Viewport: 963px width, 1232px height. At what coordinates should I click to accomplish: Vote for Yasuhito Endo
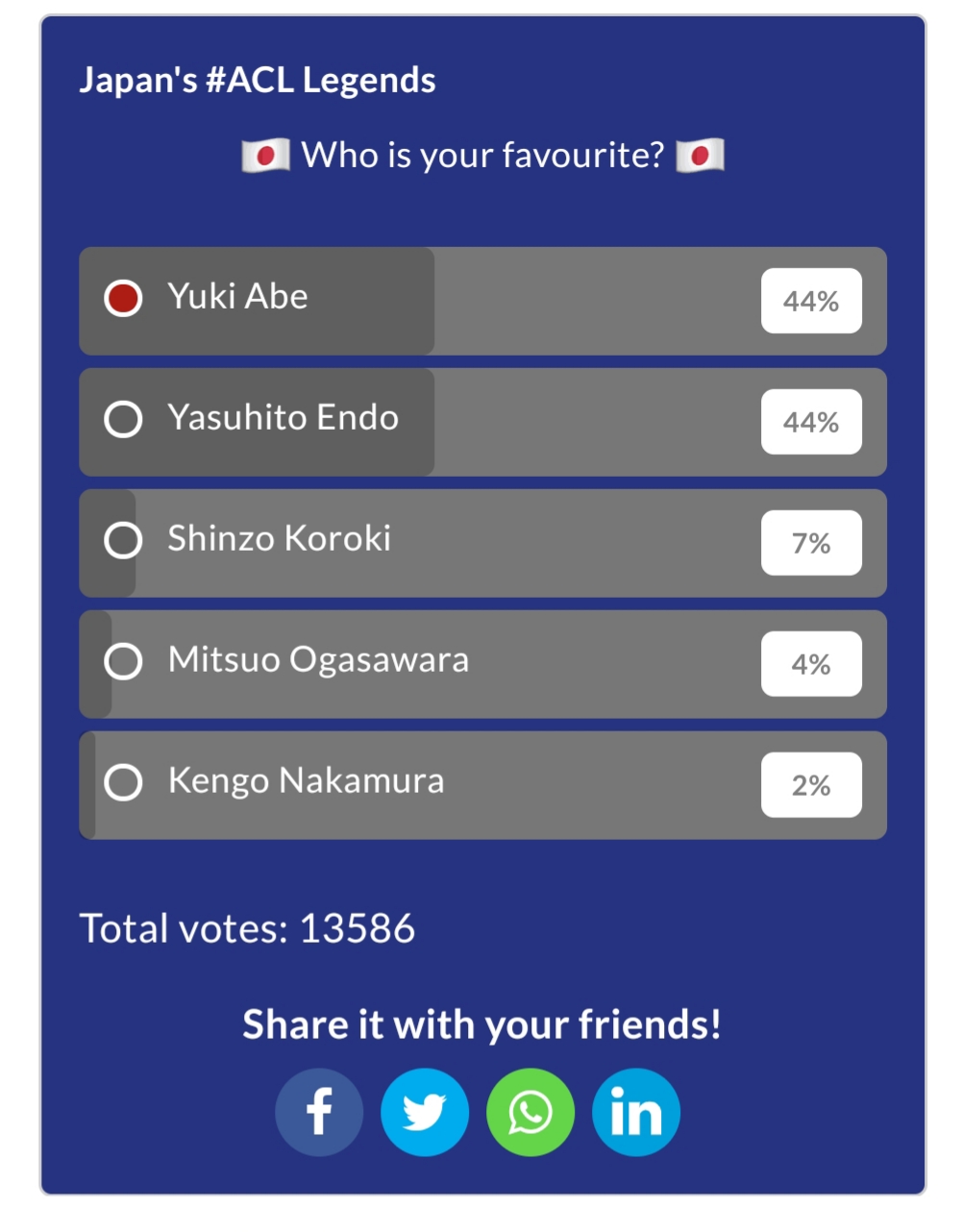[123, 419]
